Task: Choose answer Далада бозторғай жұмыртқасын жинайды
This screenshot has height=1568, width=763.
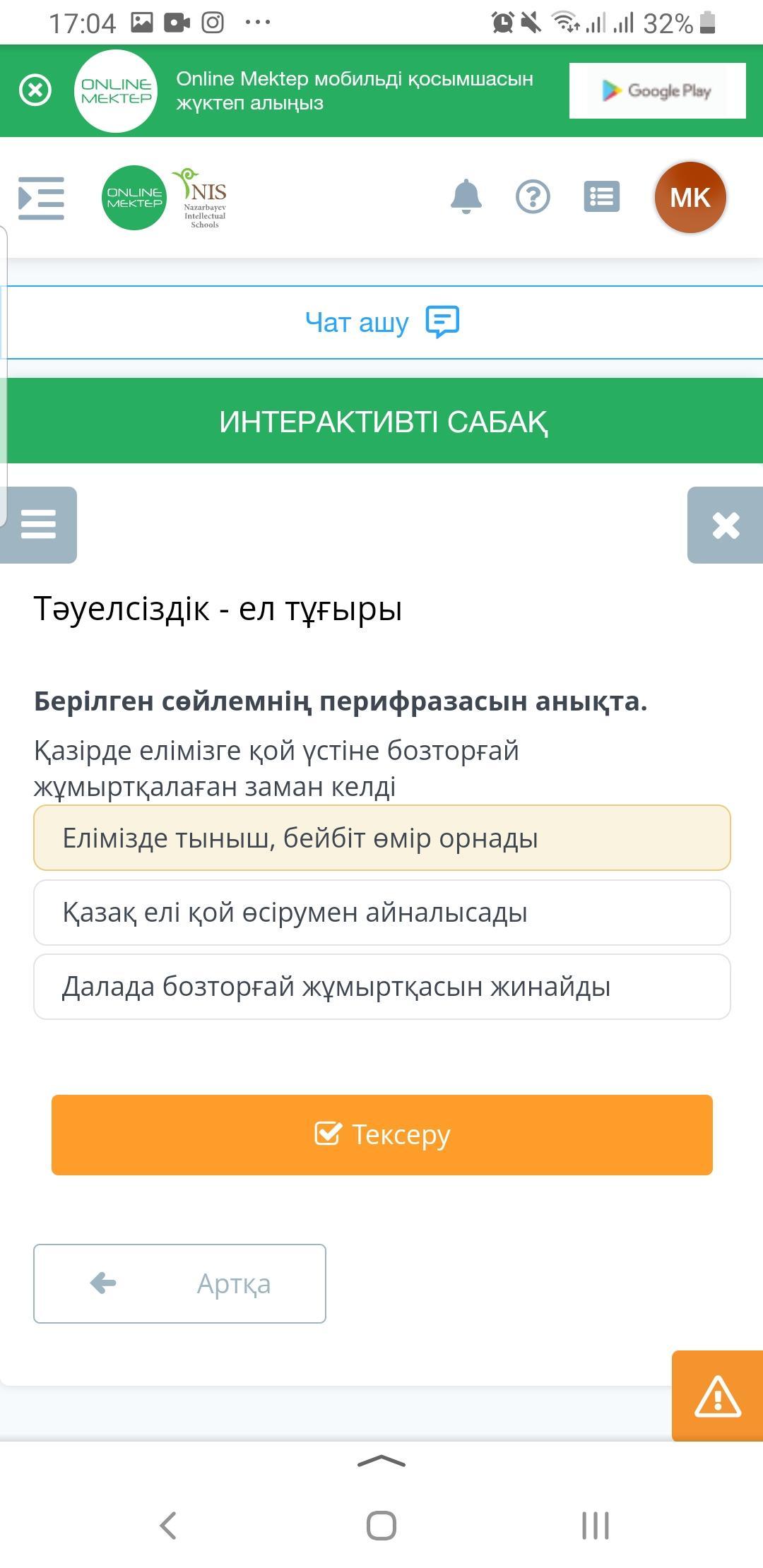Action: [382, 987]
